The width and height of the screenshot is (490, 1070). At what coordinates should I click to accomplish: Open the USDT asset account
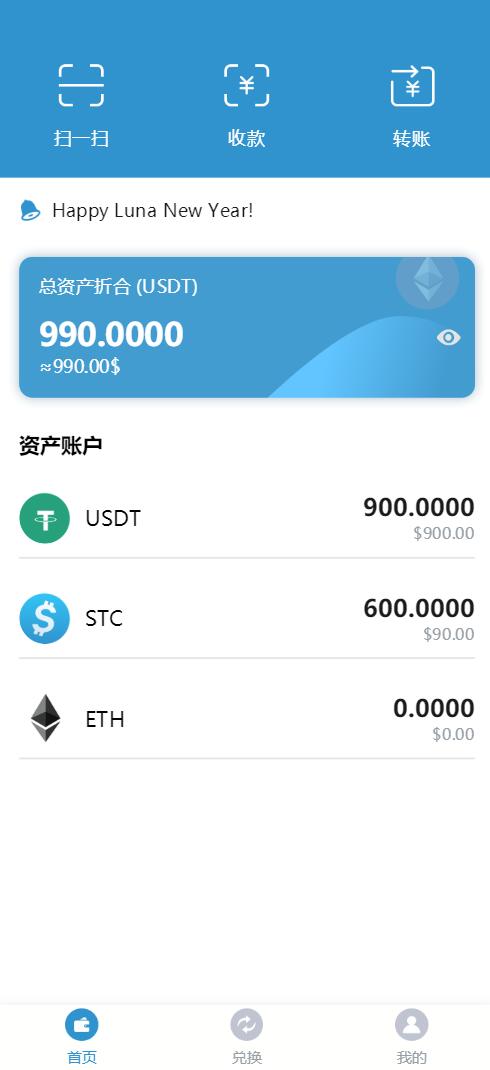point(246,519)
